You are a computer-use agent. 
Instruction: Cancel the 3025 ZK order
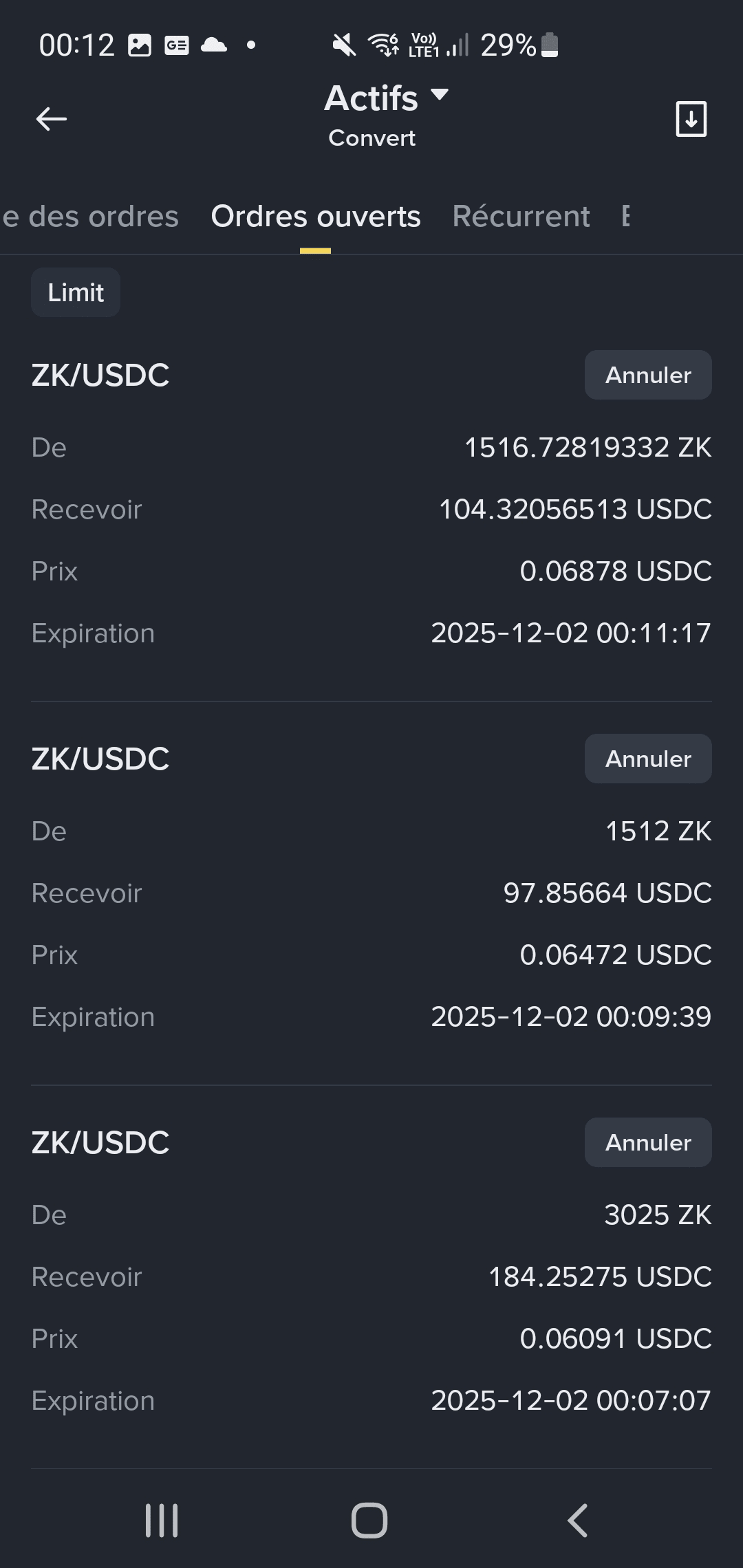click(x=647, y=1143)
